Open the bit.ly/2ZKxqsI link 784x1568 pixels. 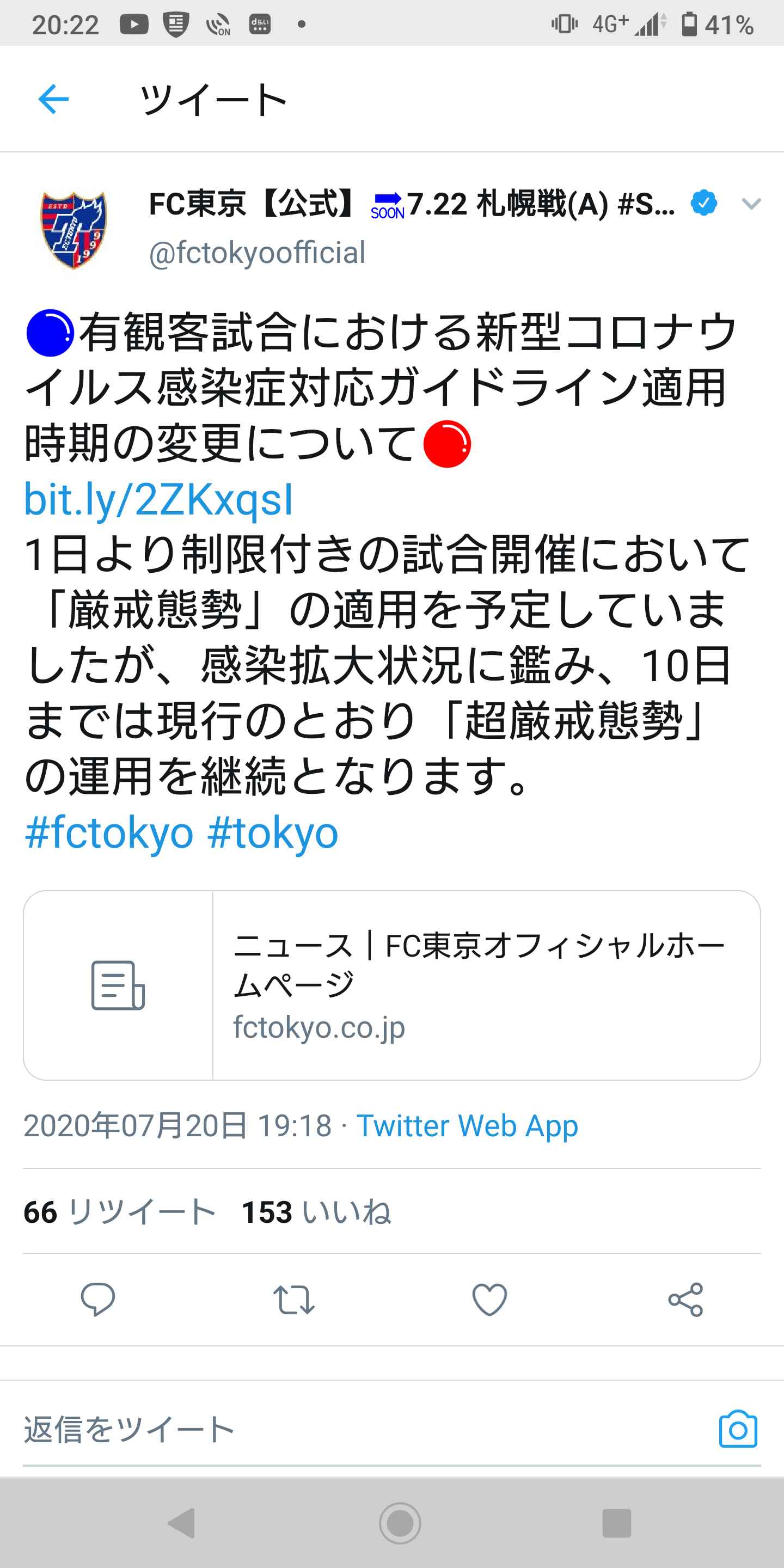pos(158,499)
